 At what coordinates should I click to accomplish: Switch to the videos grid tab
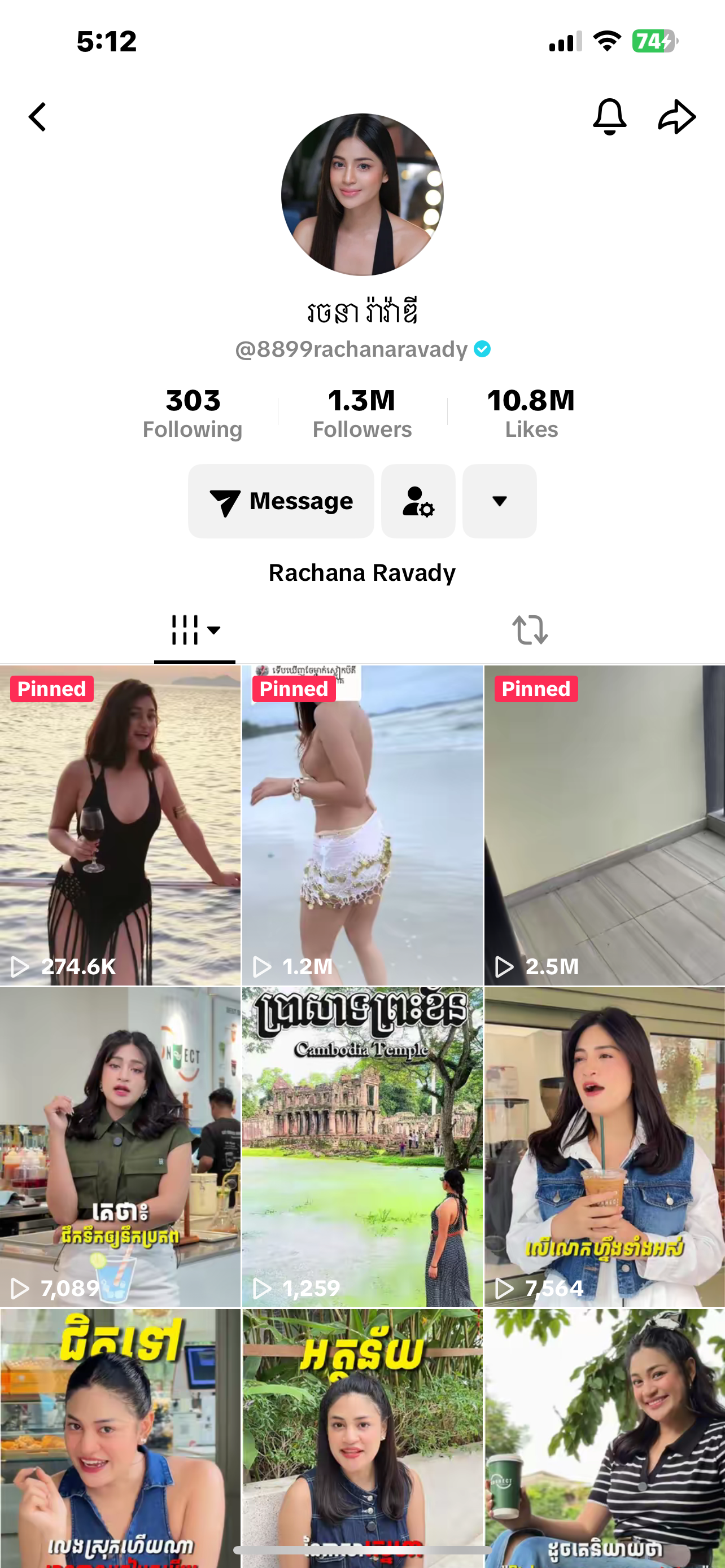[x=195, y=630]
